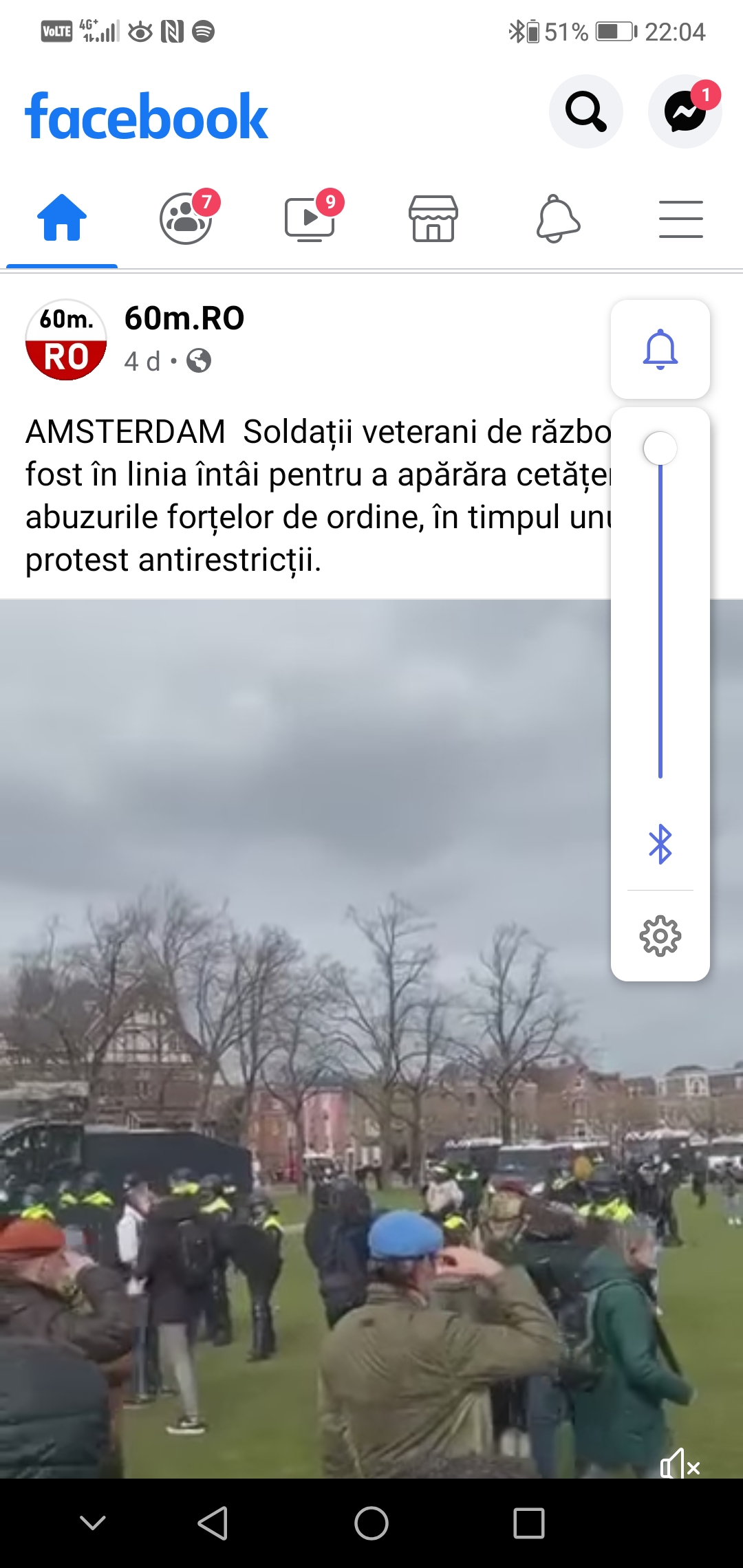
Task: Tap the Bluetooth icon in volume panel
Action: click(660, 844)
